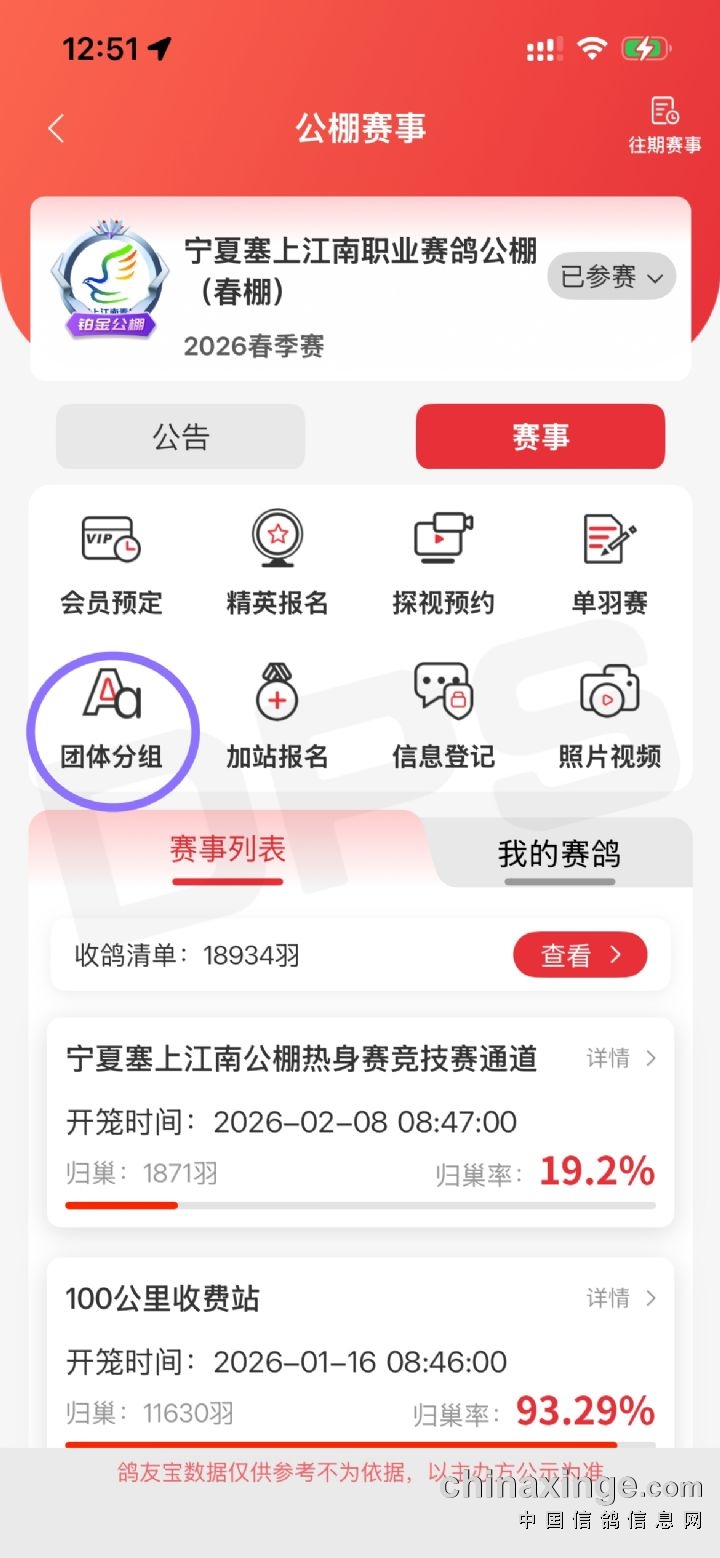Viewport: 720px width, 1558px height.
Task: Open 照片视频 photos and videos
Action: point(609,718)
